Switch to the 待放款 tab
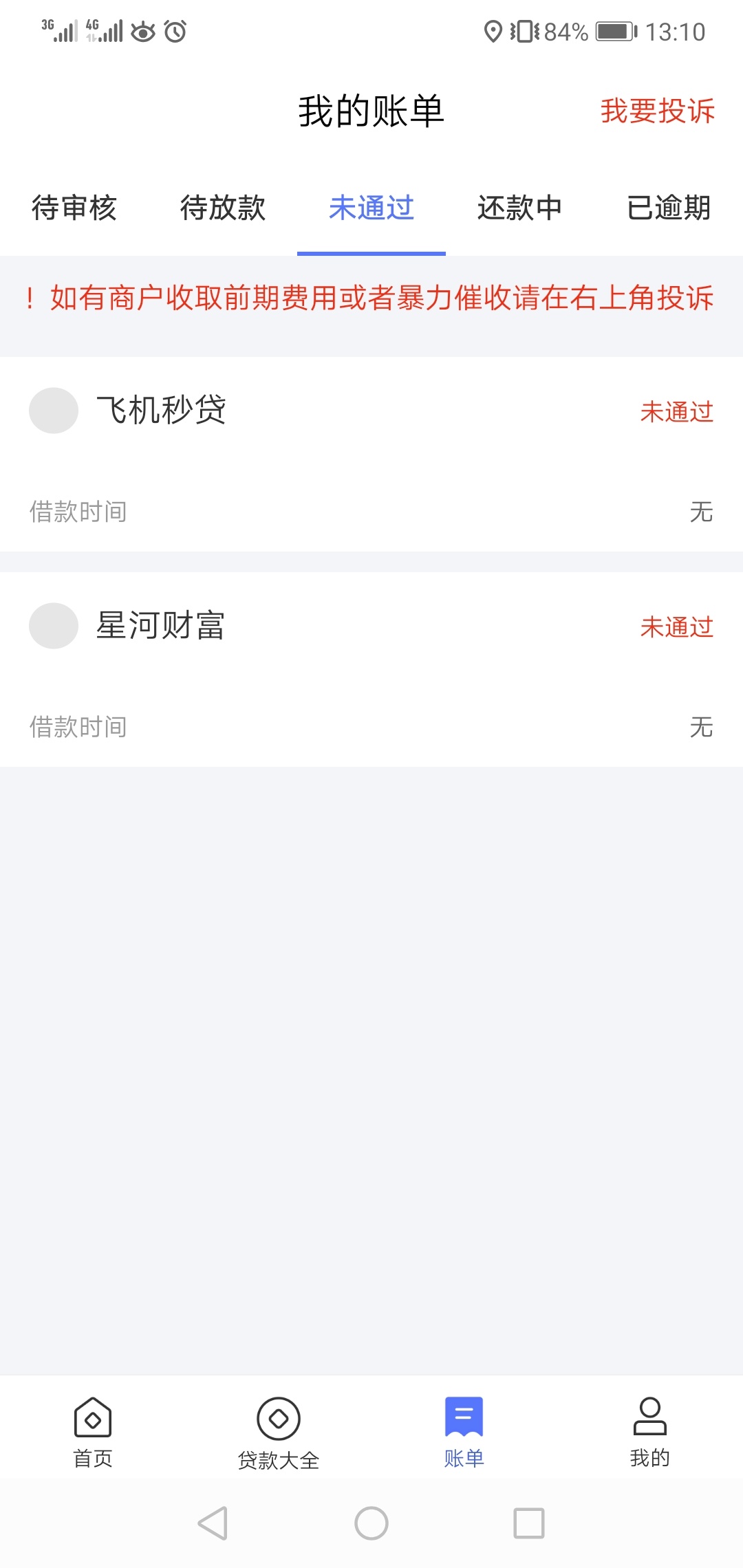 [223, 208]
